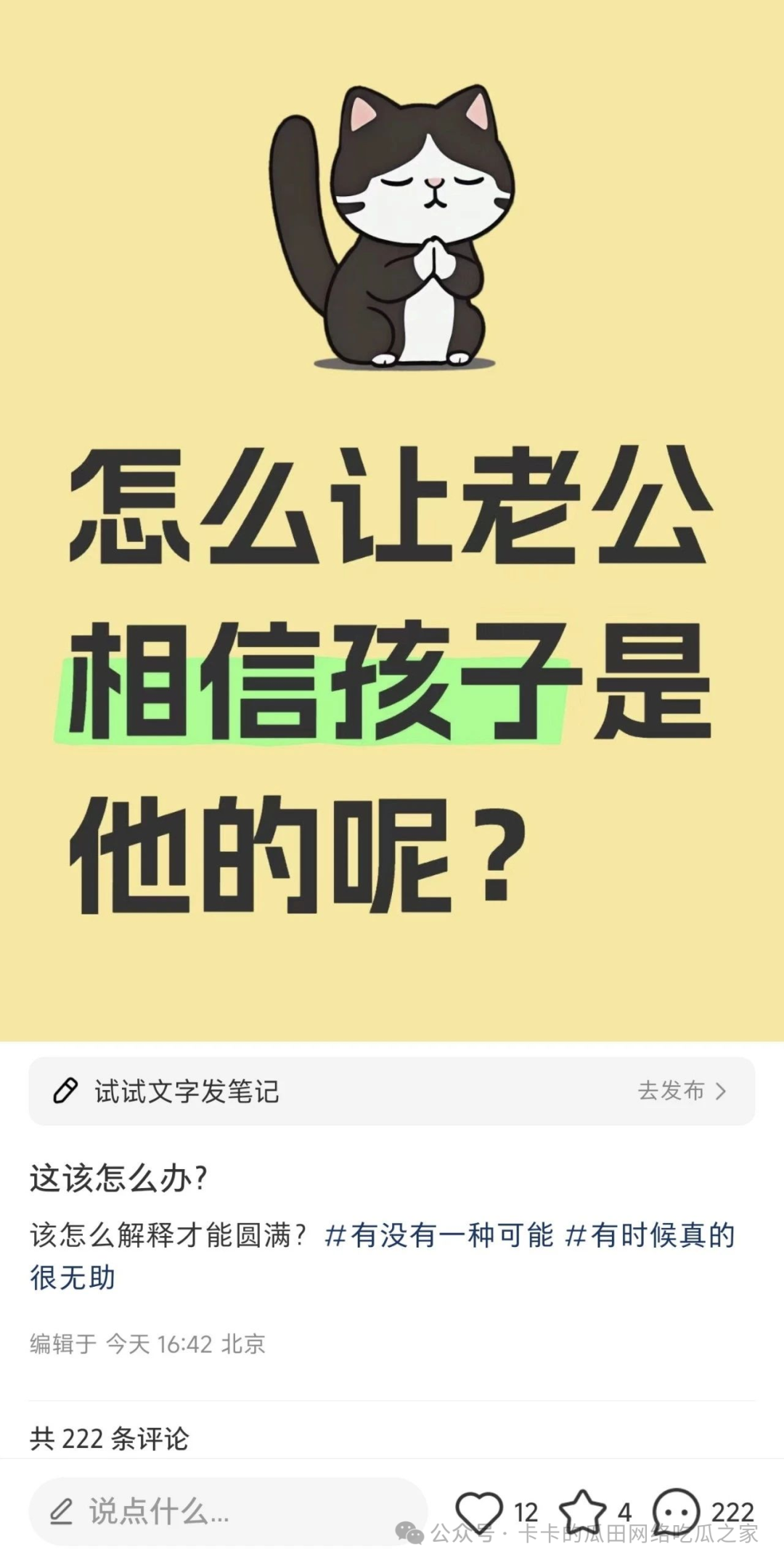Tap the 说点什么 comment box
The height and width of the screenshot is (1565, 784).
coord(225,1512)
